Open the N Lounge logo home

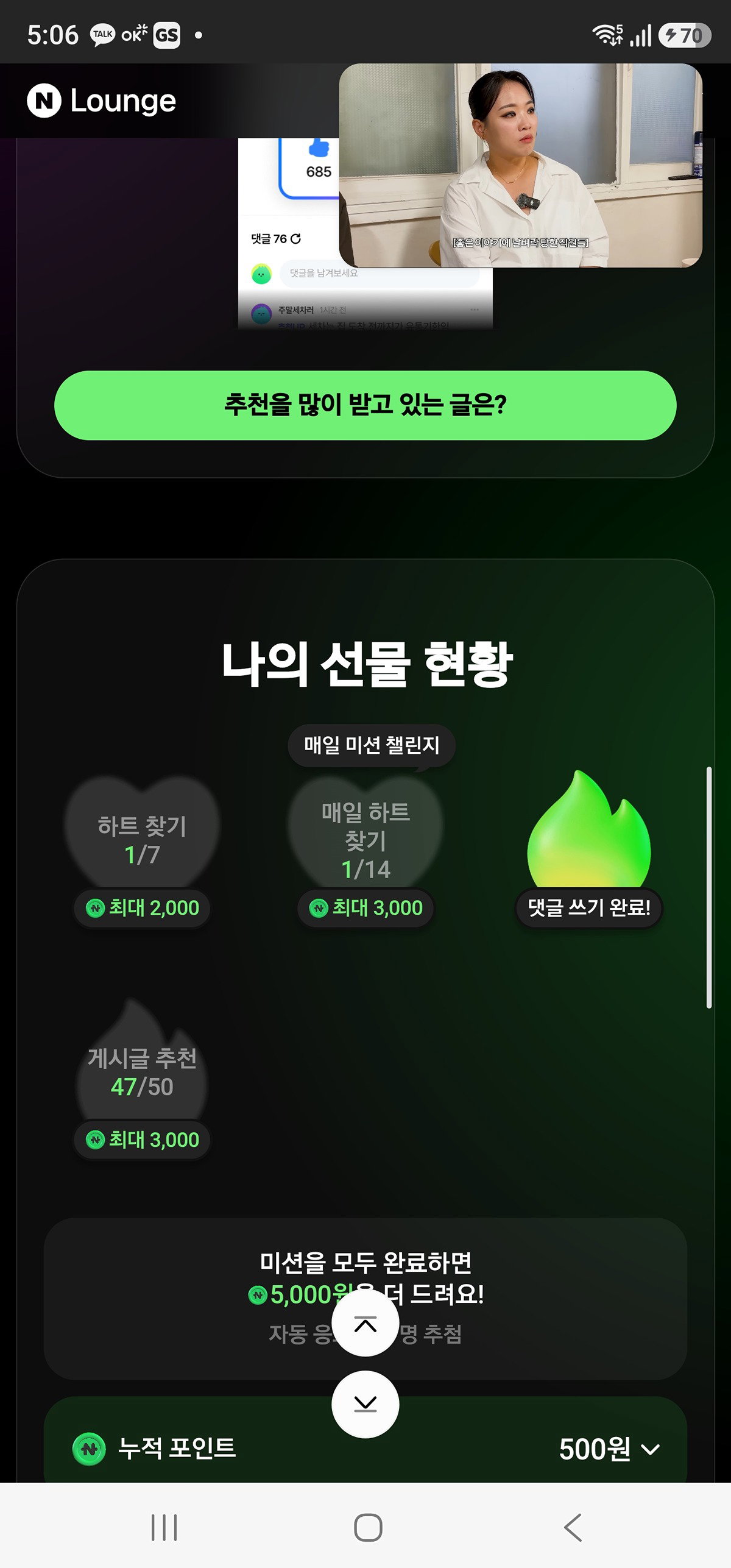coord(102,101)
